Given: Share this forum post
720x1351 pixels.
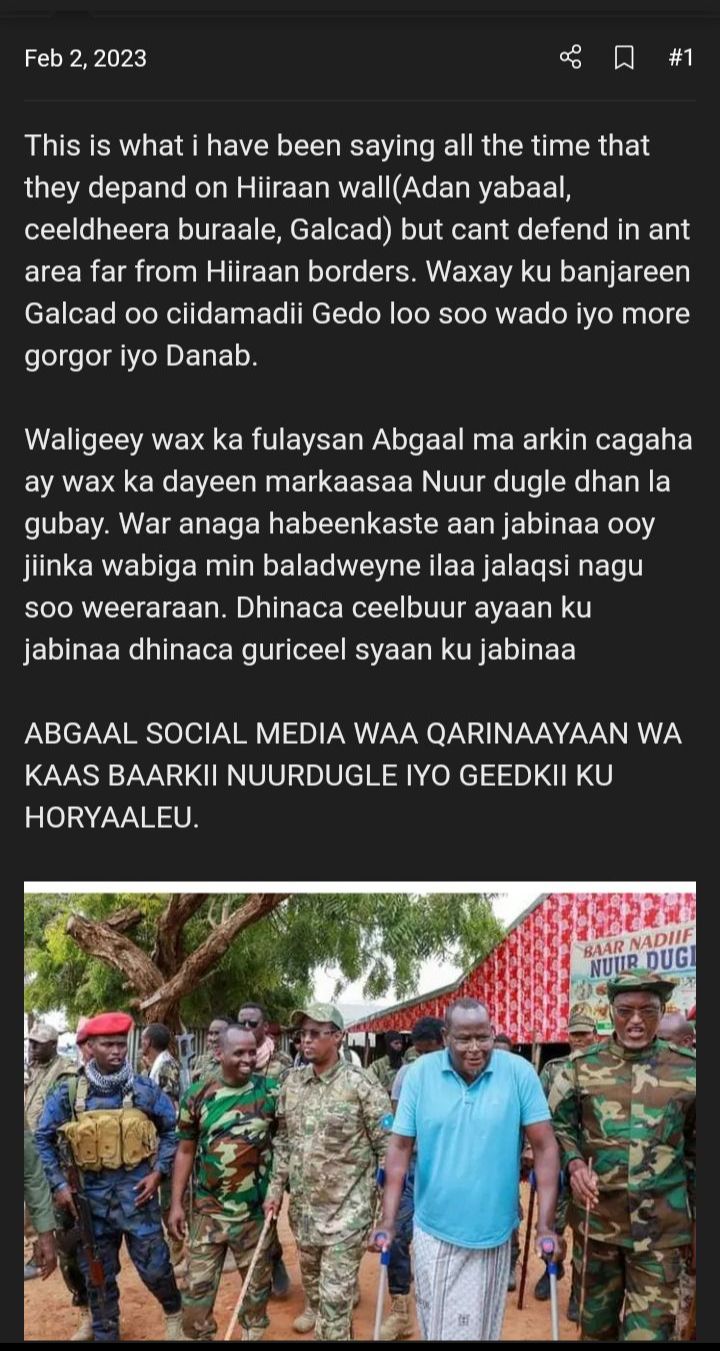Looking at the screenshot, I should 570,58.
